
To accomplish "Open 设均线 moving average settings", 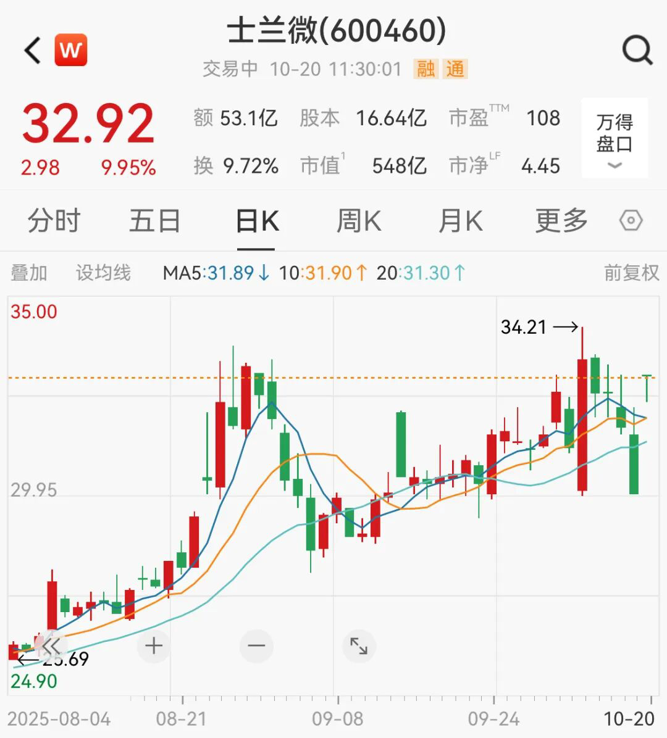I will [x=103, y=272].
